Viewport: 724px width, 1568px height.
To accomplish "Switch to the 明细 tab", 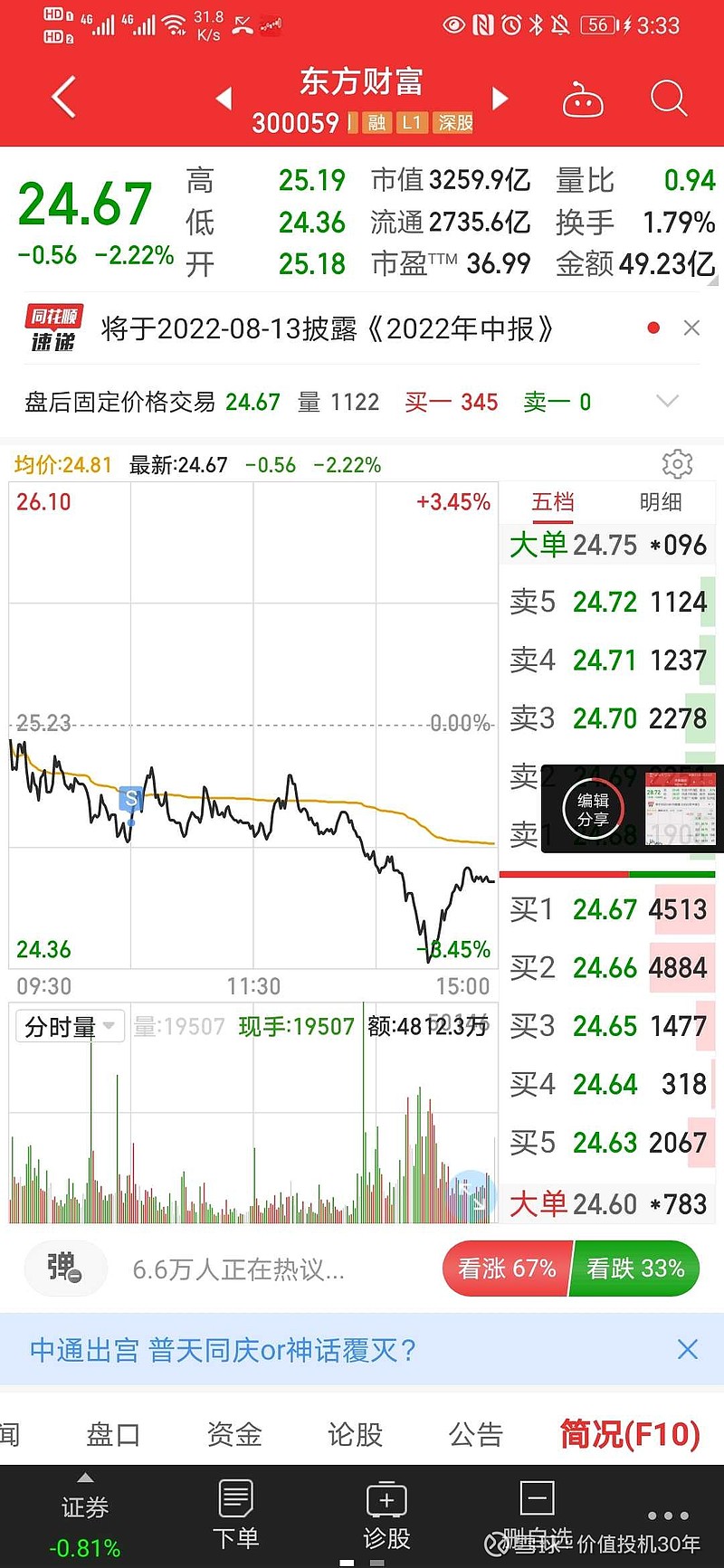I will (x=661, y=502).
